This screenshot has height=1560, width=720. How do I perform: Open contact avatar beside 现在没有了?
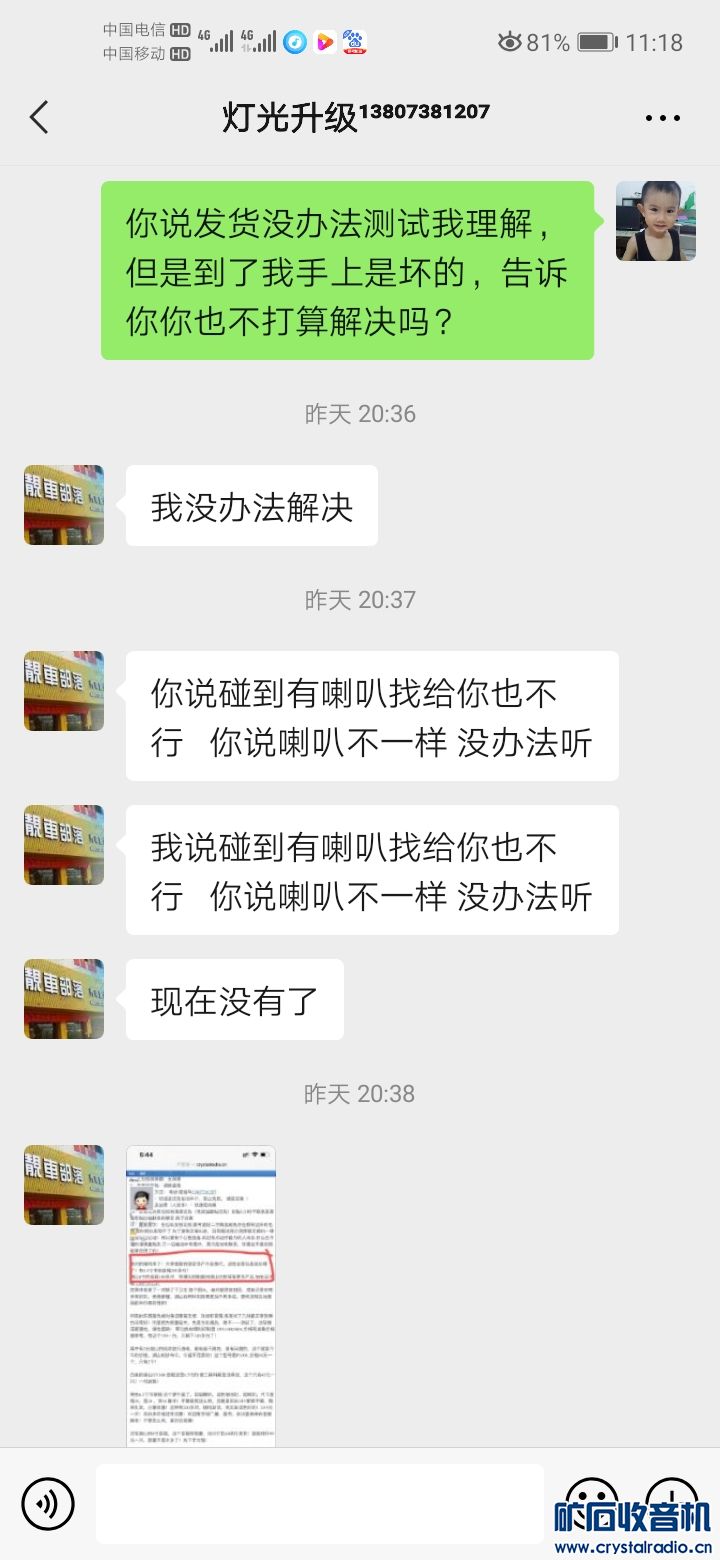(64, 999)
